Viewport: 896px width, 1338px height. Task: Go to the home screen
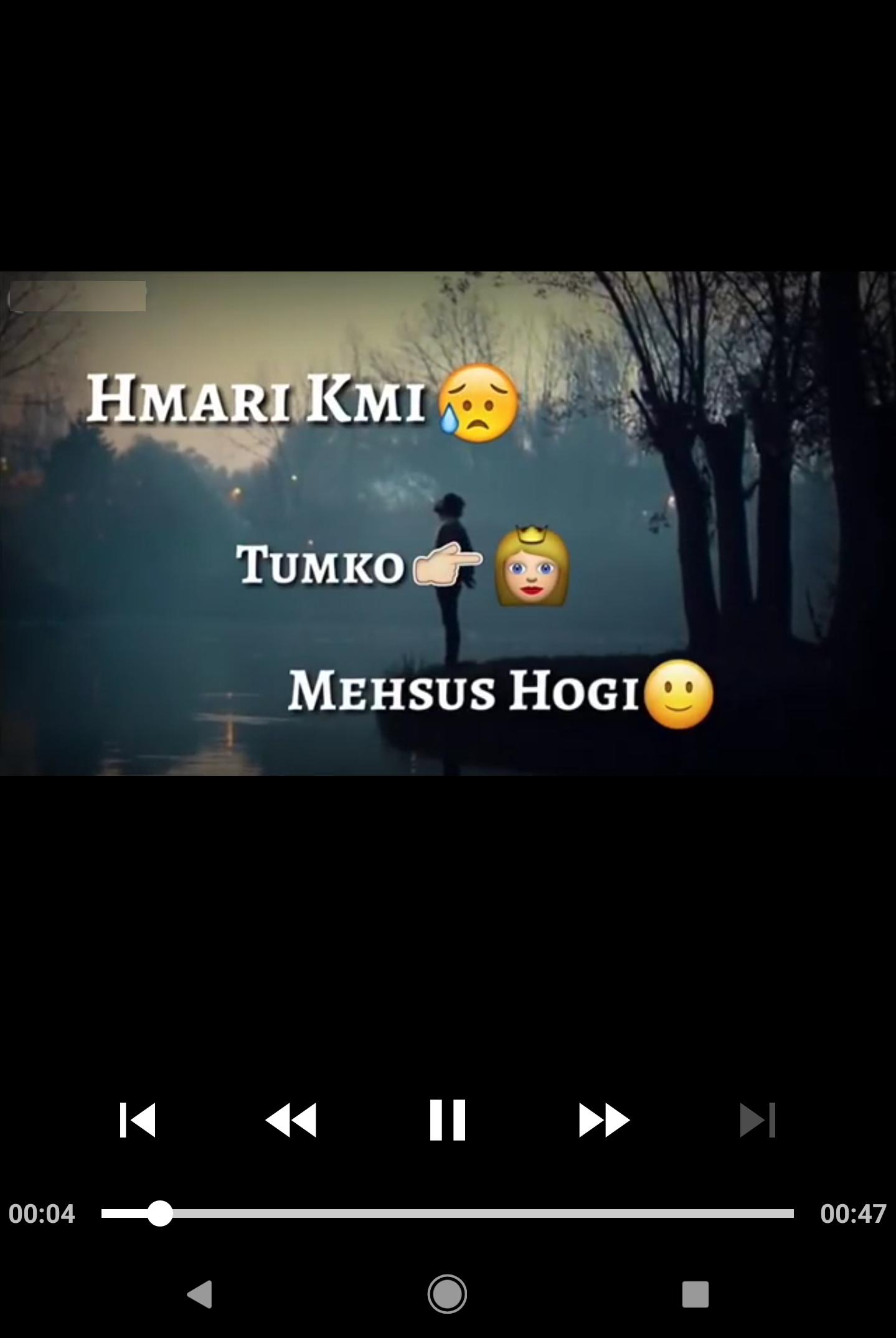coord(447,1294)
